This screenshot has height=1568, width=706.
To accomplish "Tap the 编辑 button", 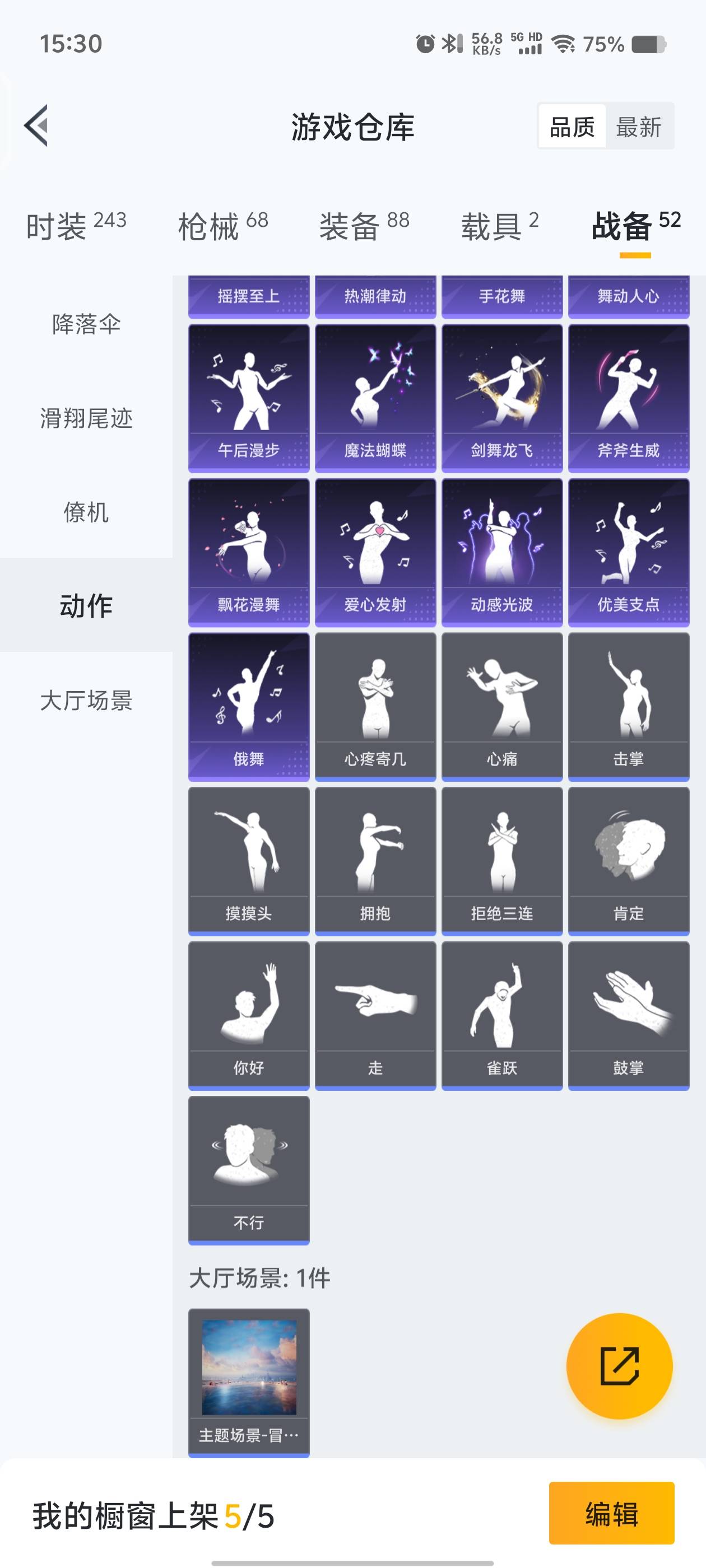I will 611,1513.
